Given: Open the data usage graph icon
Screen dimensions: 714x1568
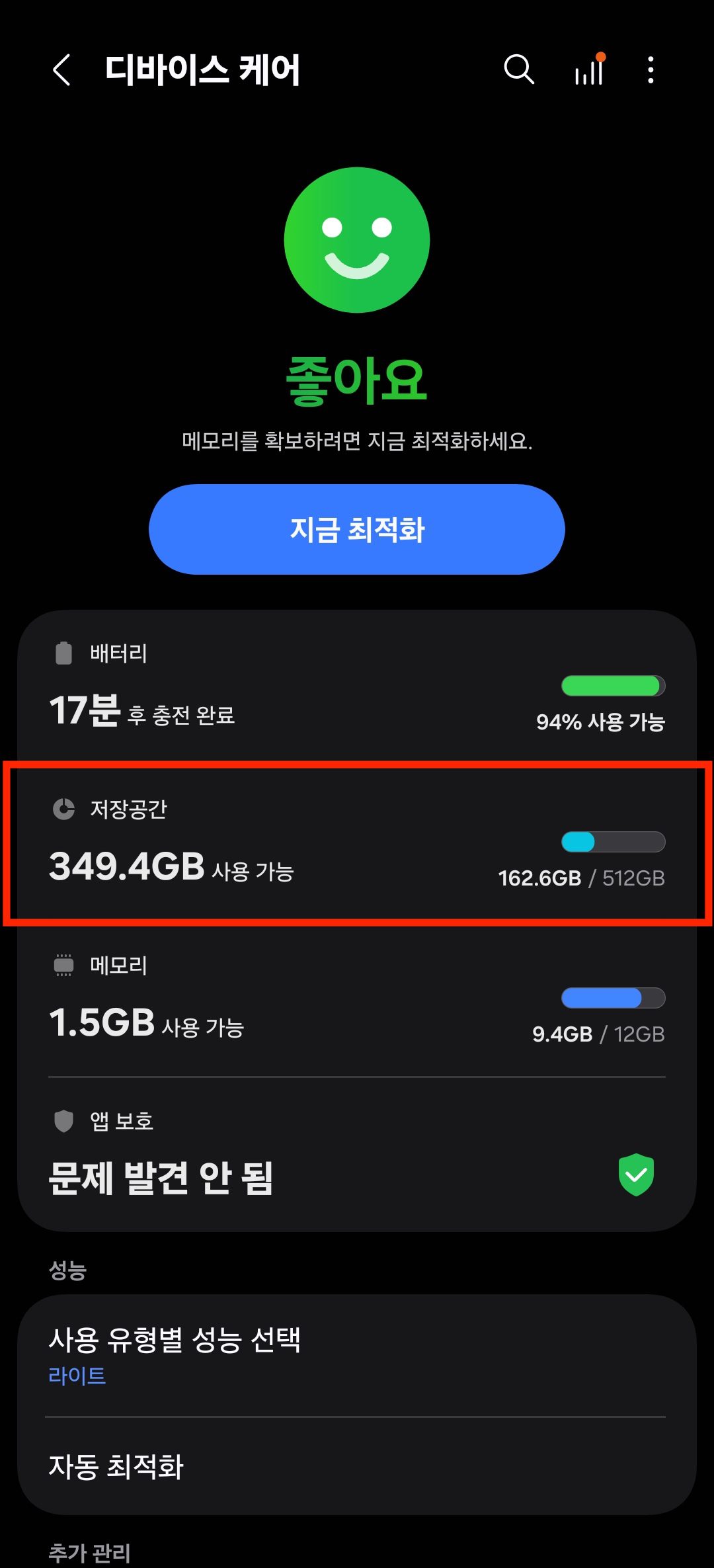Looking at the screenshot, I should point(587,69).
